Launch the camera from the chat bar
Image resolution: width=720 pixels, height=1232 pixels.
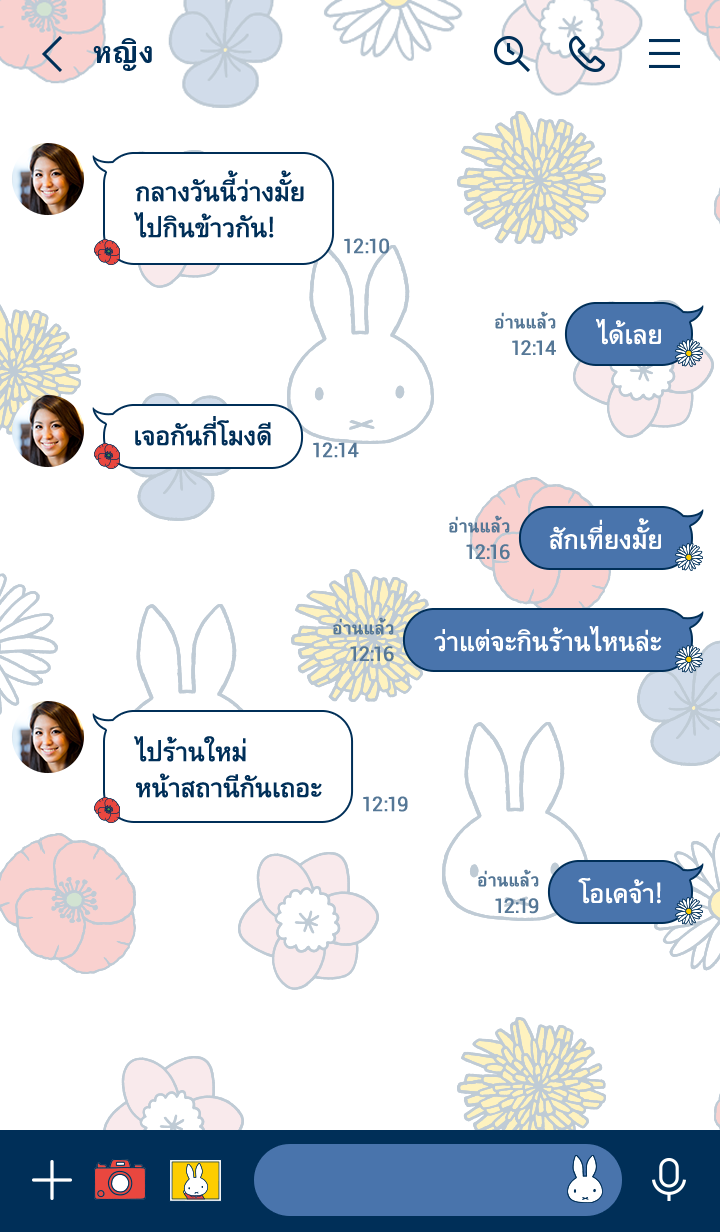pyautogui.click(x=120, y=1180)
